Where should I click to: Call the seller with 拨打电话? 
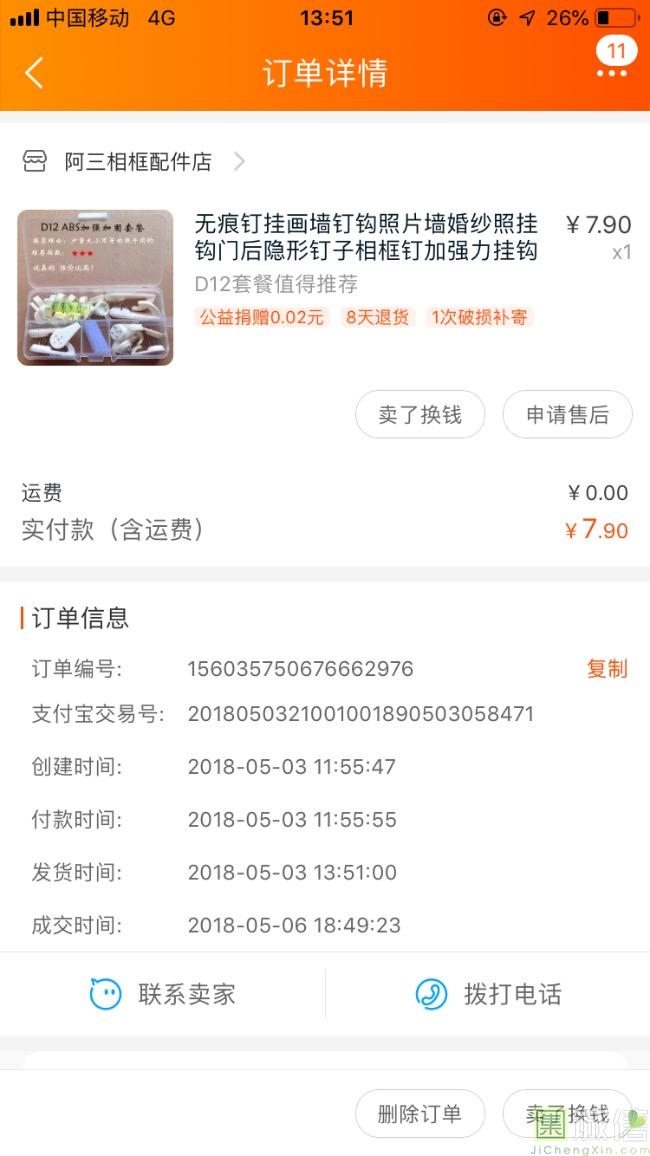point(488,994)
